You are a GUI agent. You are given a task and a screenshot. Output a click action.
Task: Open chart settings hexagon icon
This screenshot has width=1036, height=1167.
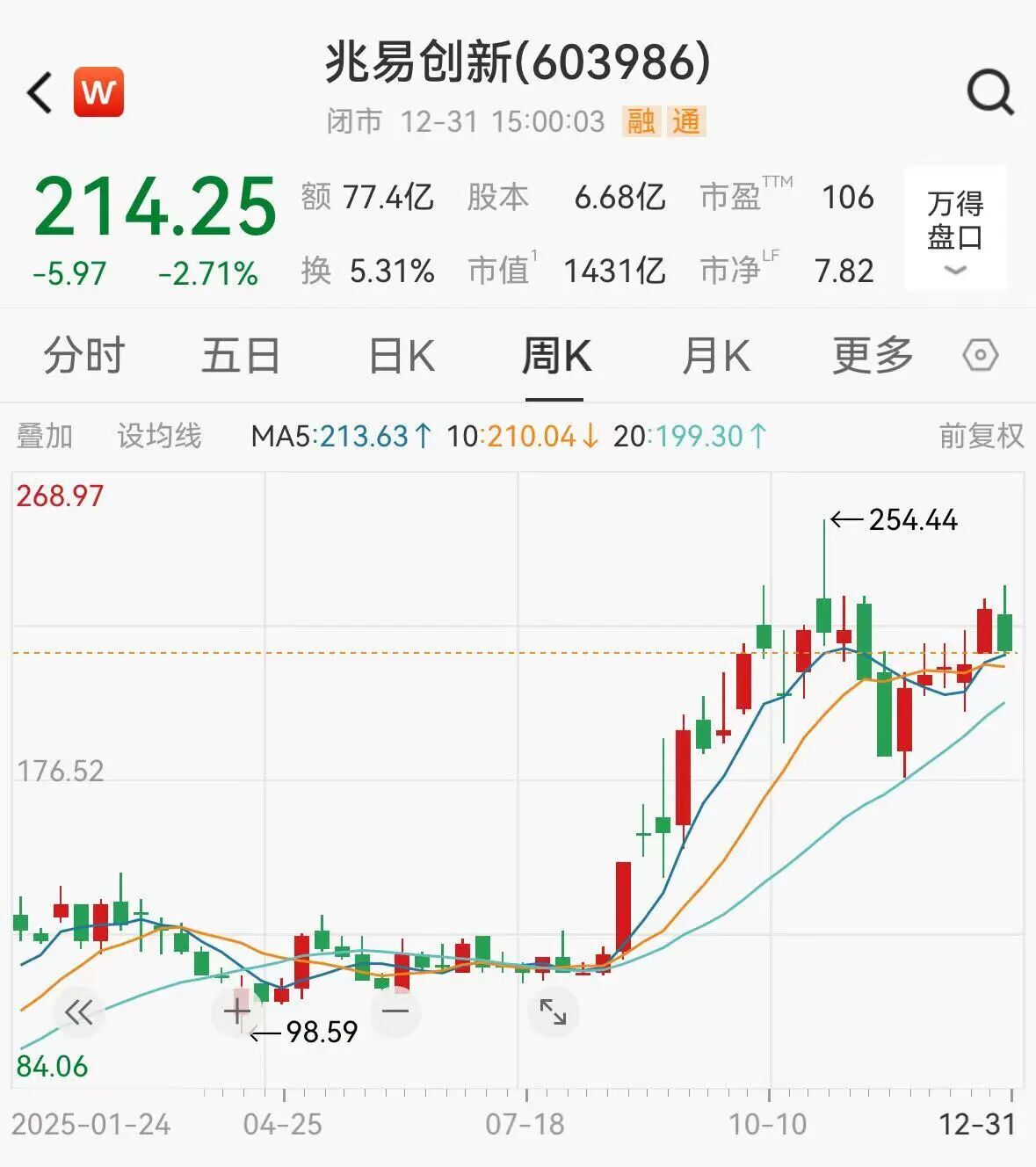coord(980,356)
